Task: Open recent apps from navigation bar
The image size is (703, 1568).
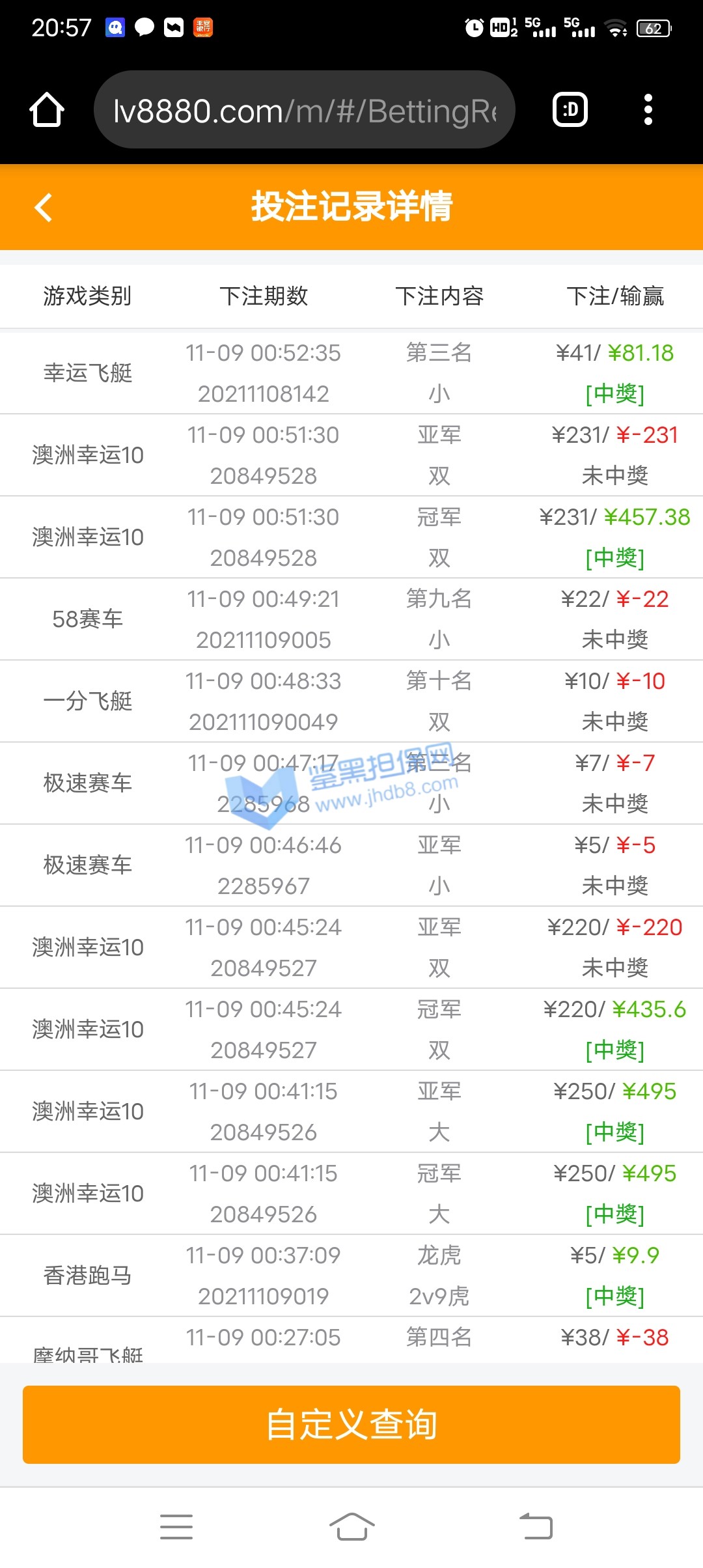Action: tap(176, 1526)
